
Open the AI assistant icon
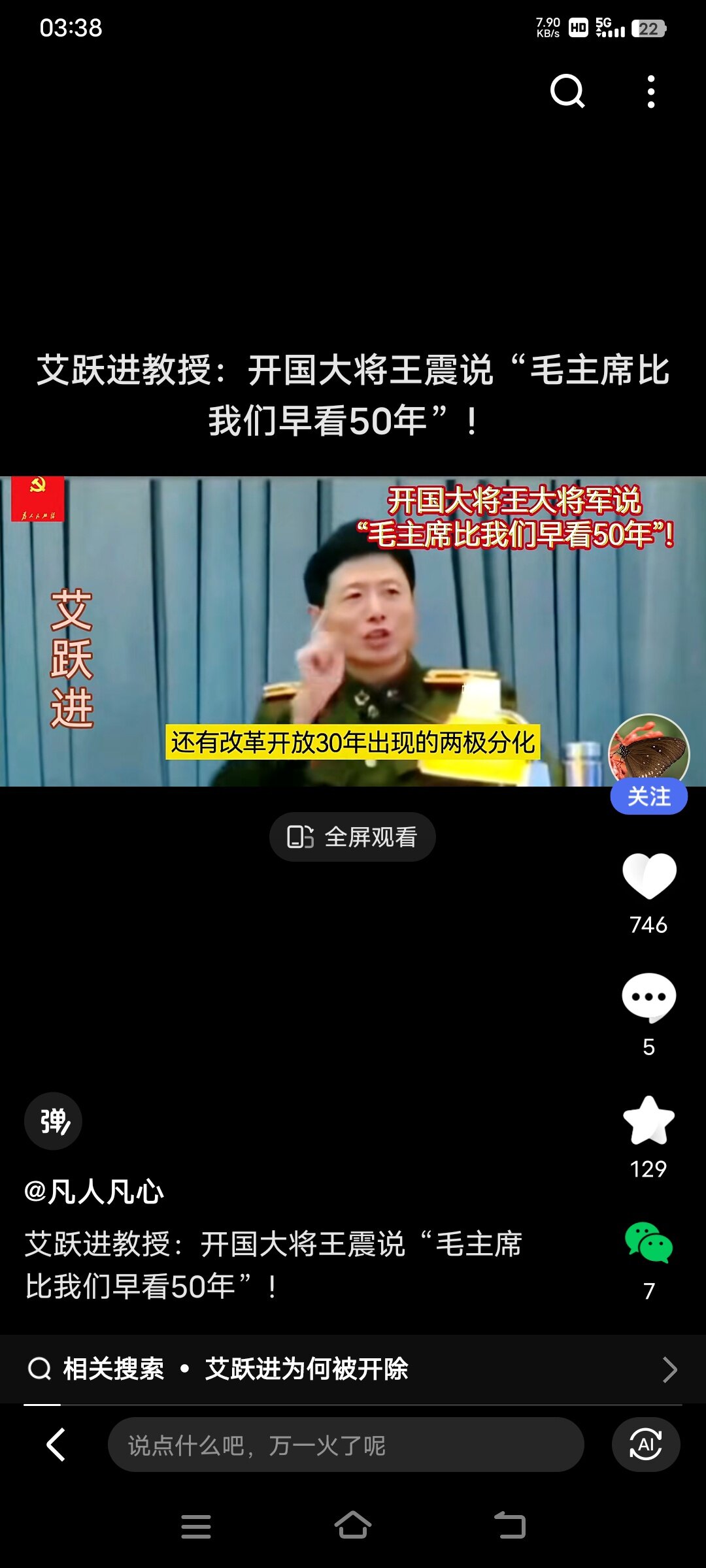(645, 1445)
